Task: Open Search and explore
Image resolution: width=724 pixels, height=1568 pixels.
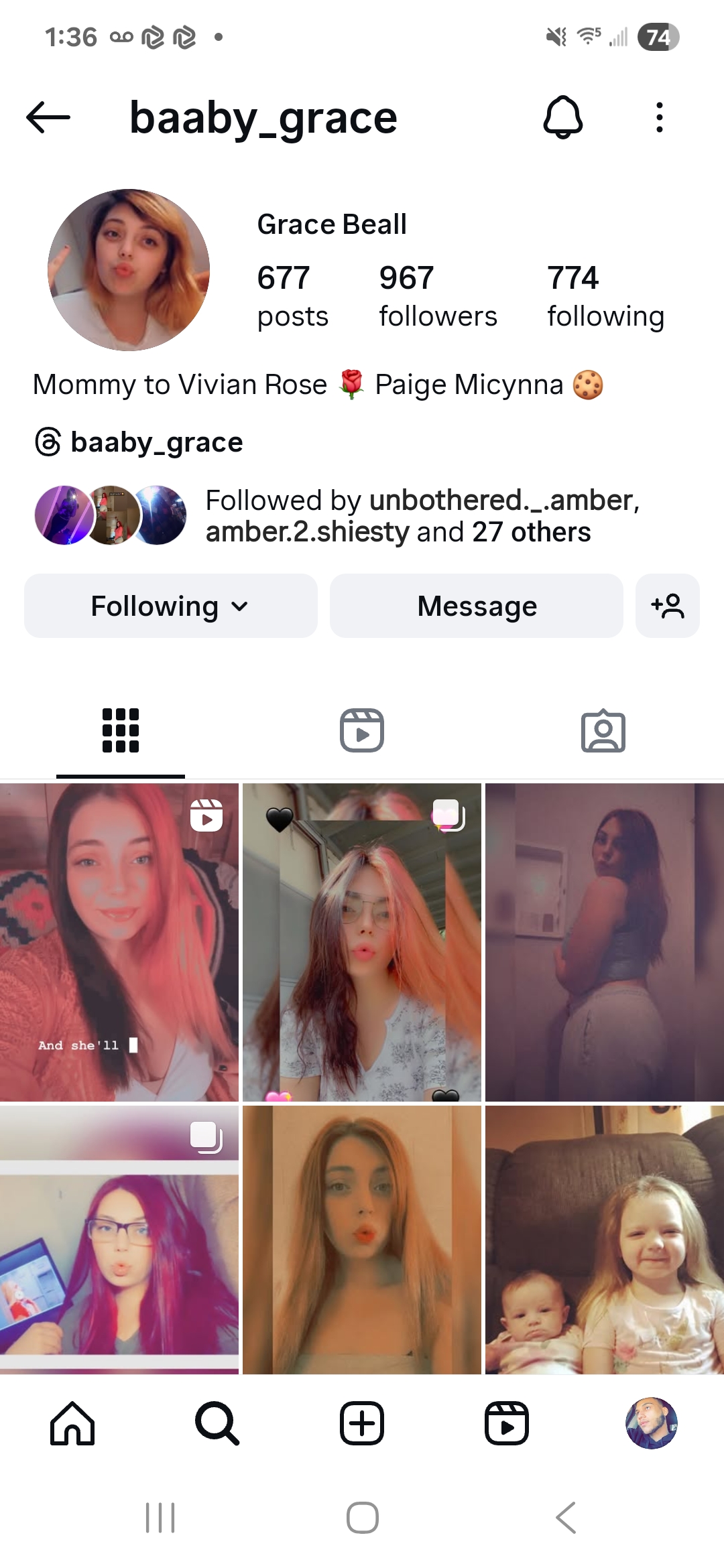Action: tap(217, 1423)
